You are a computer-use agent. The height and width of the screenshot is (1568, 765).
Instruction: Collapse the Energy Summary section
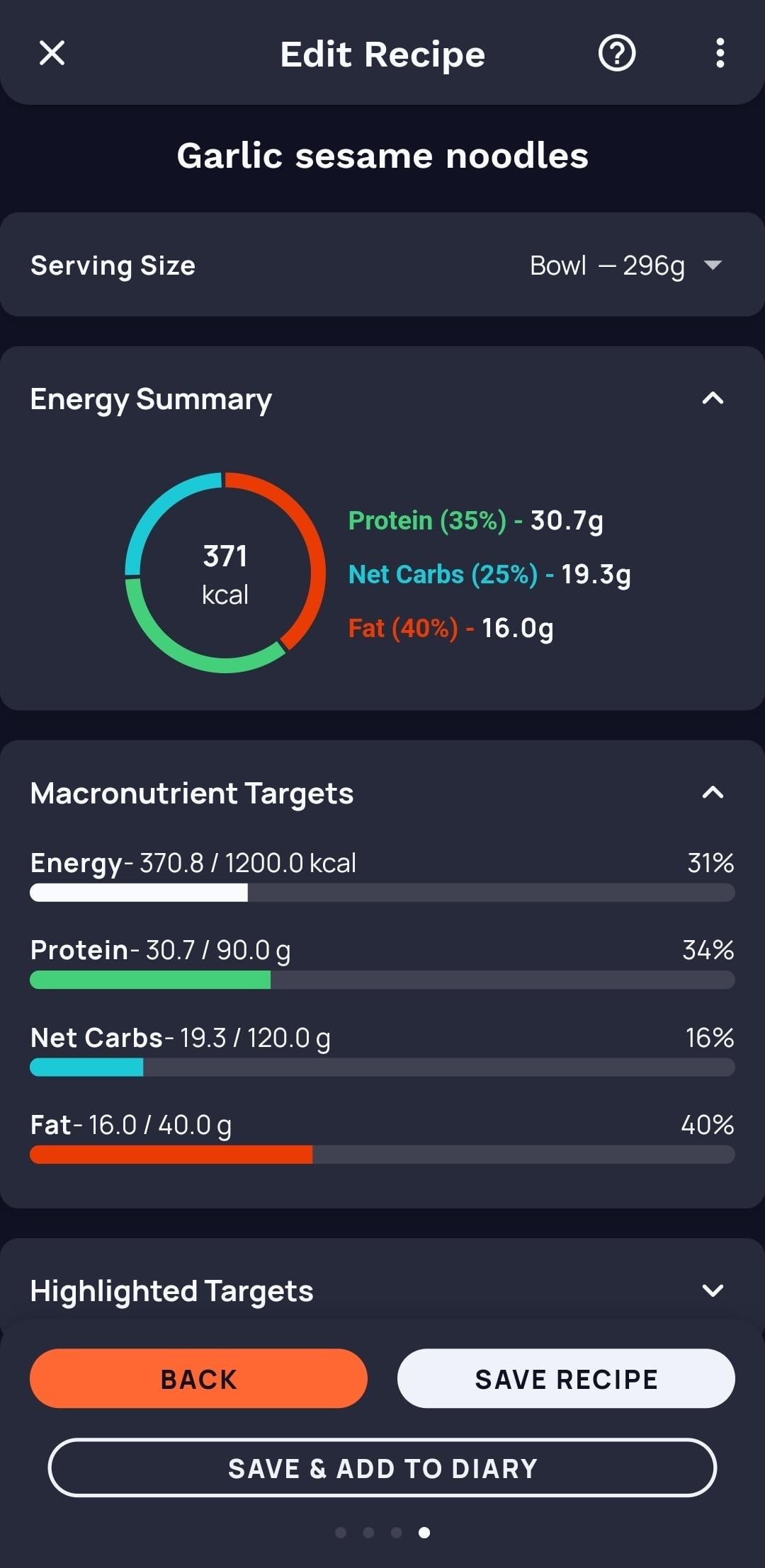click(713, 399)
